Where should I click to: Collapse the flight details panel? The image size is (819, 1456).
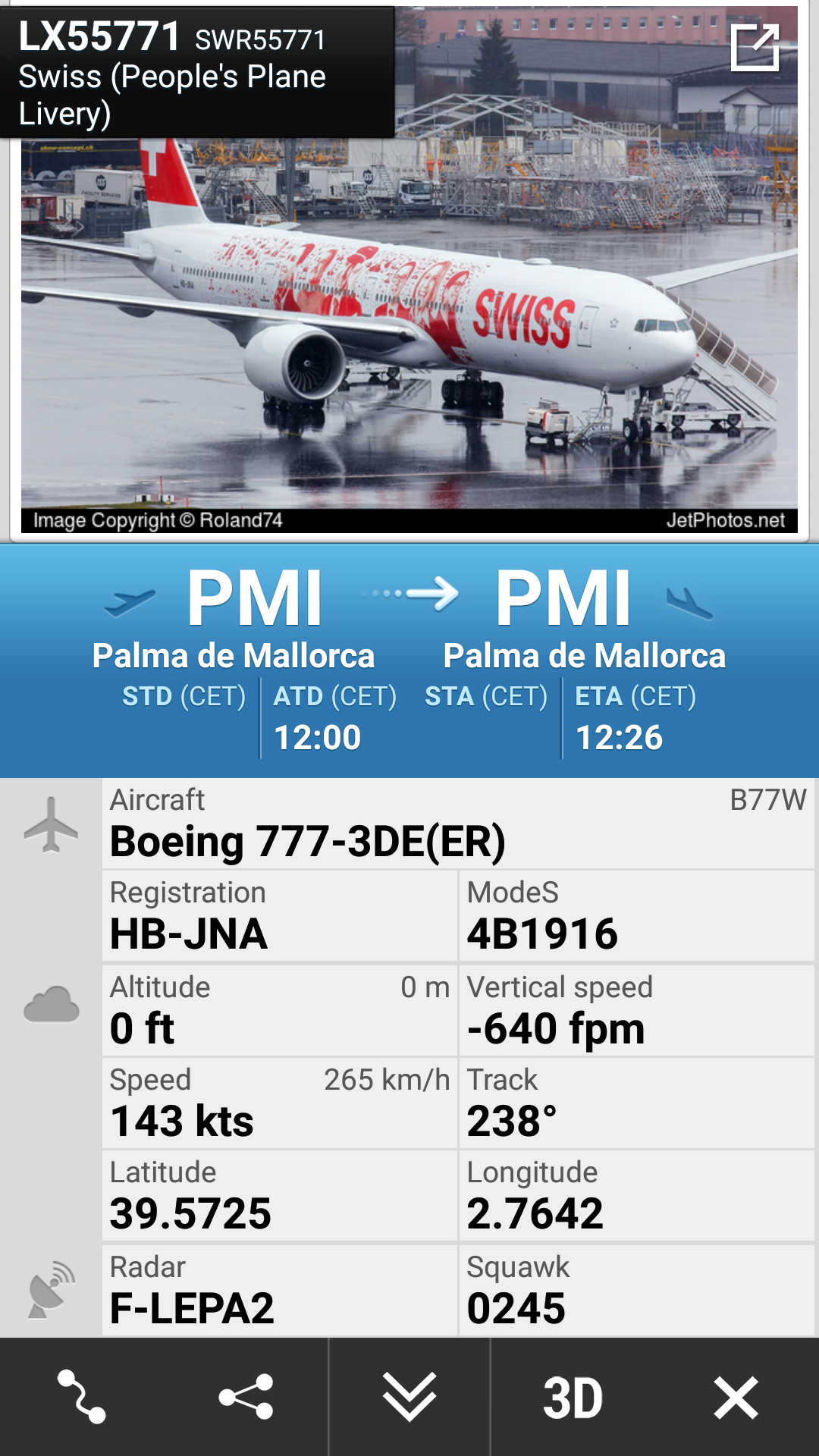coord(409,1396)
